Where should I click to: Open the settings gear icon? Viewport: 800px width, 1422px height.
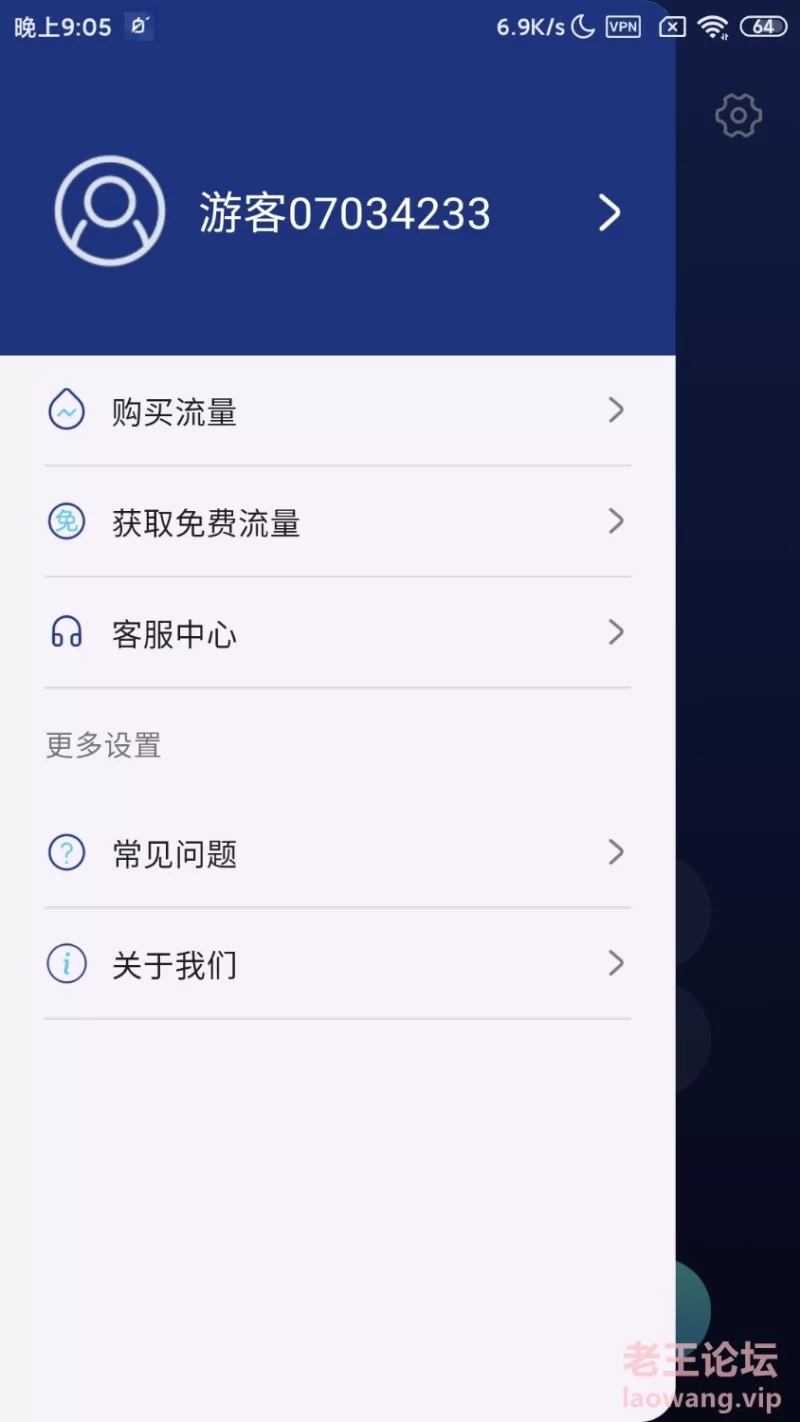click(738, 116)
